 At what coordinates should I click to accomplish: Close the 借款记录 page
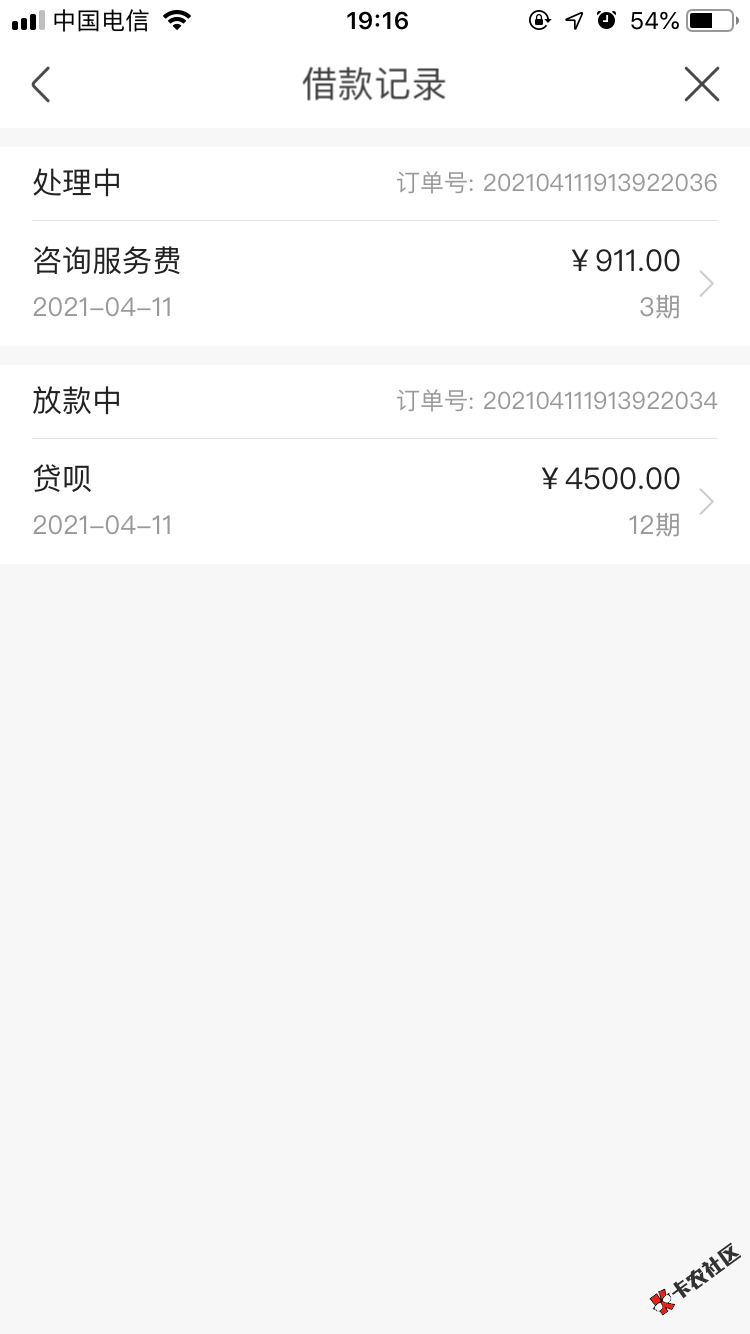click(701, 85)
